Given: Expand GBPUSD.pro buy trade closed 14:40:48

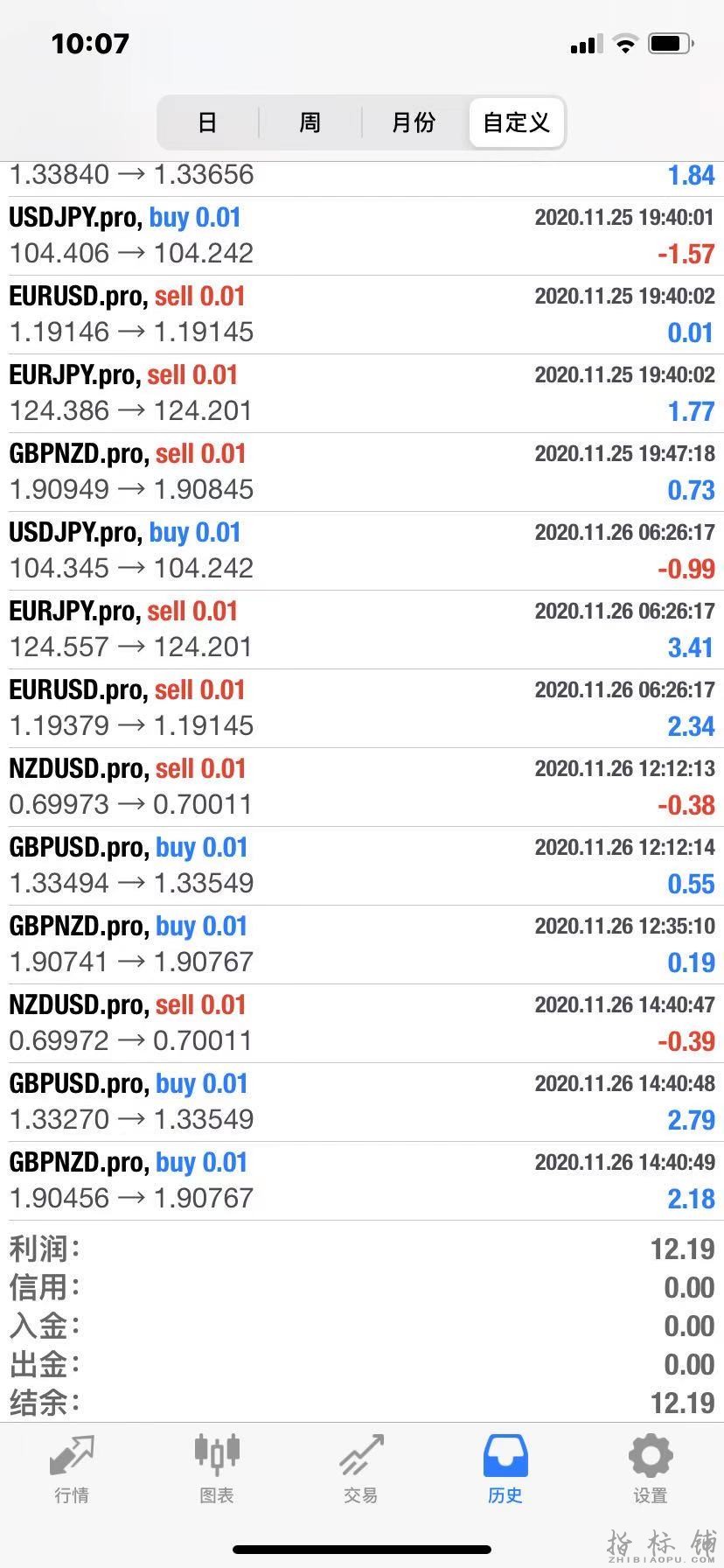Looking at the screenshot, I should (x=362, y=1102).
